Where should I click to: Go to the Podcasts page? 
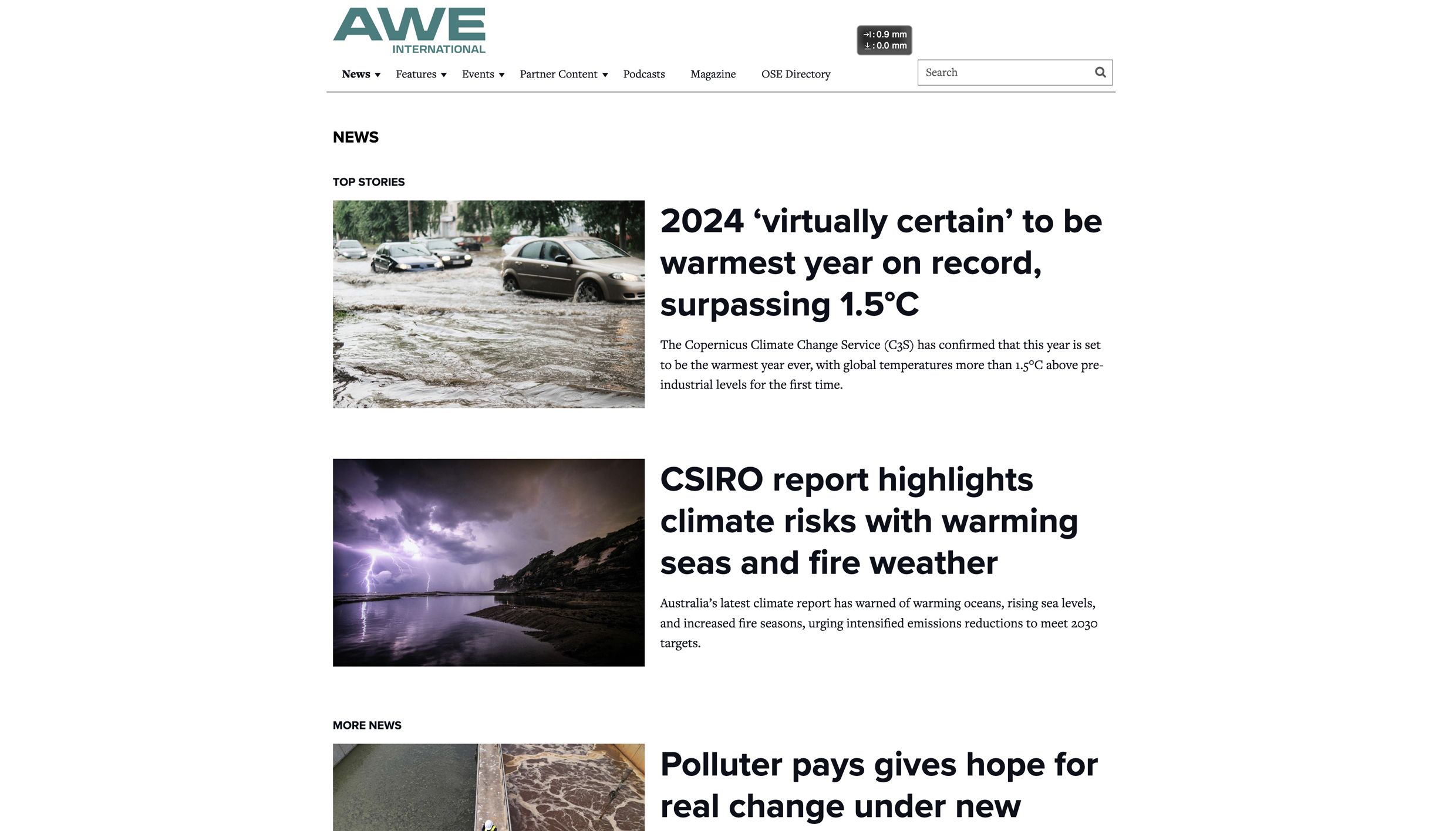coord(643,75)
